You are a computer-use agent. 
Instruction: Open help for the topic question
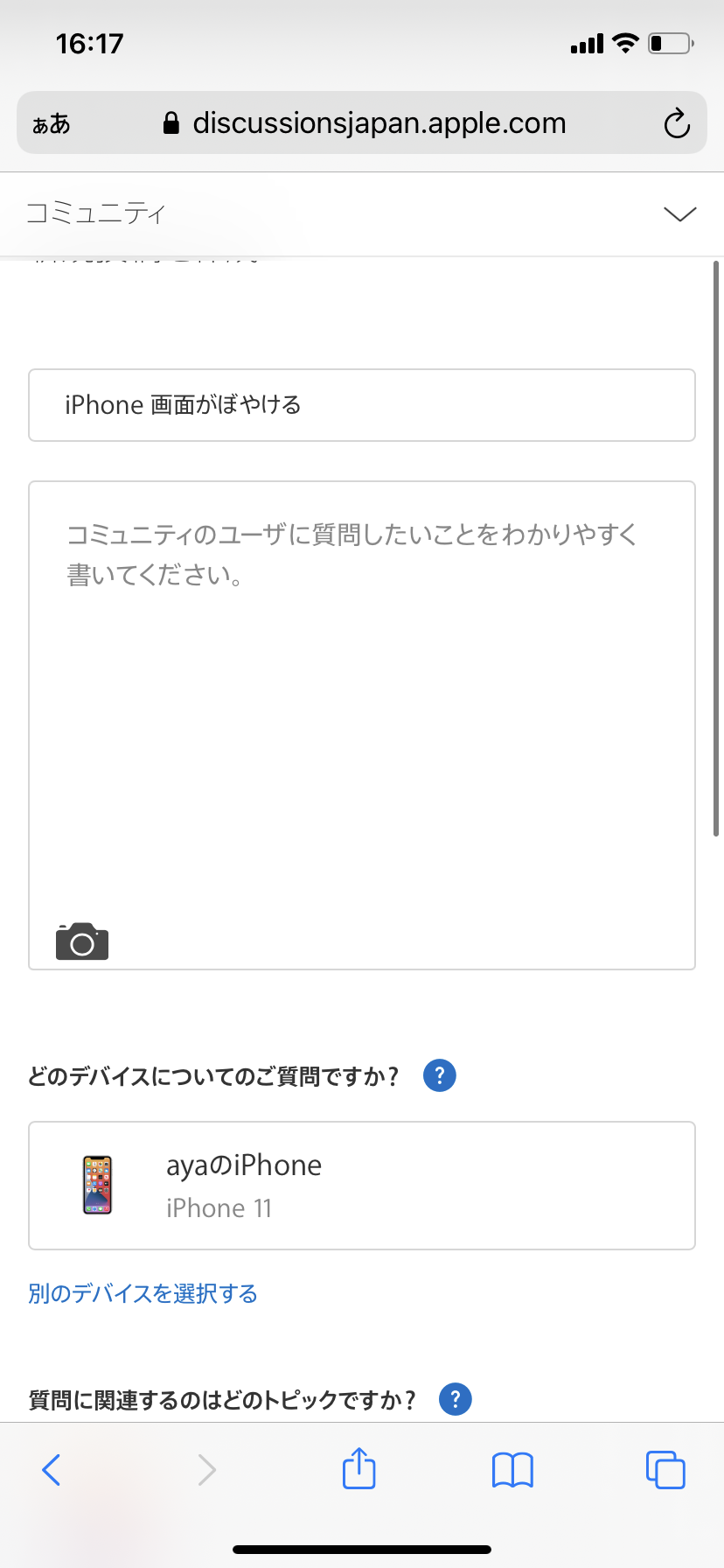[456, 1399]
